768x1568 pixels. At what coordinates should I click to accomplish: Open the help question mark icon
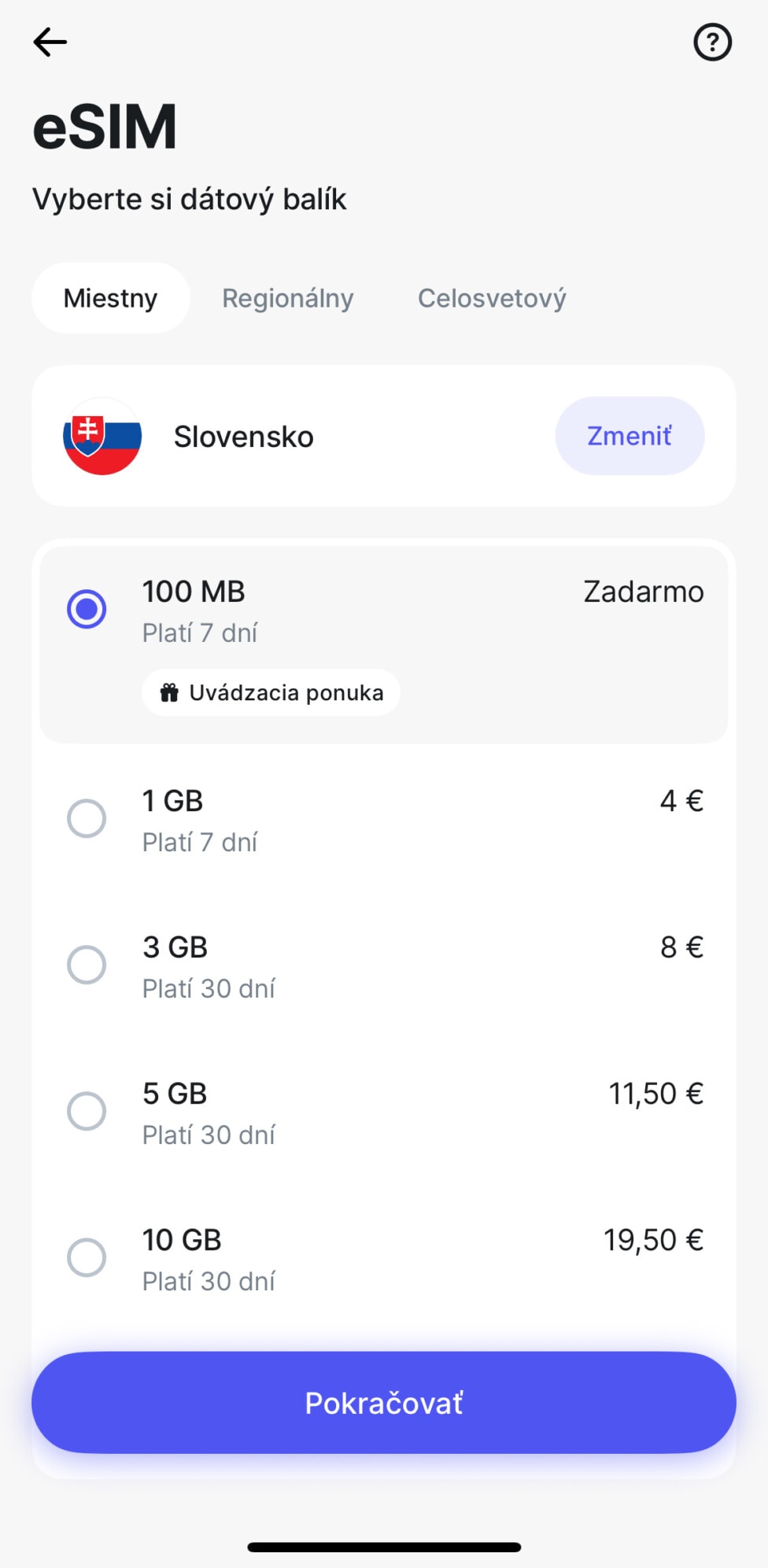[712, 42]
